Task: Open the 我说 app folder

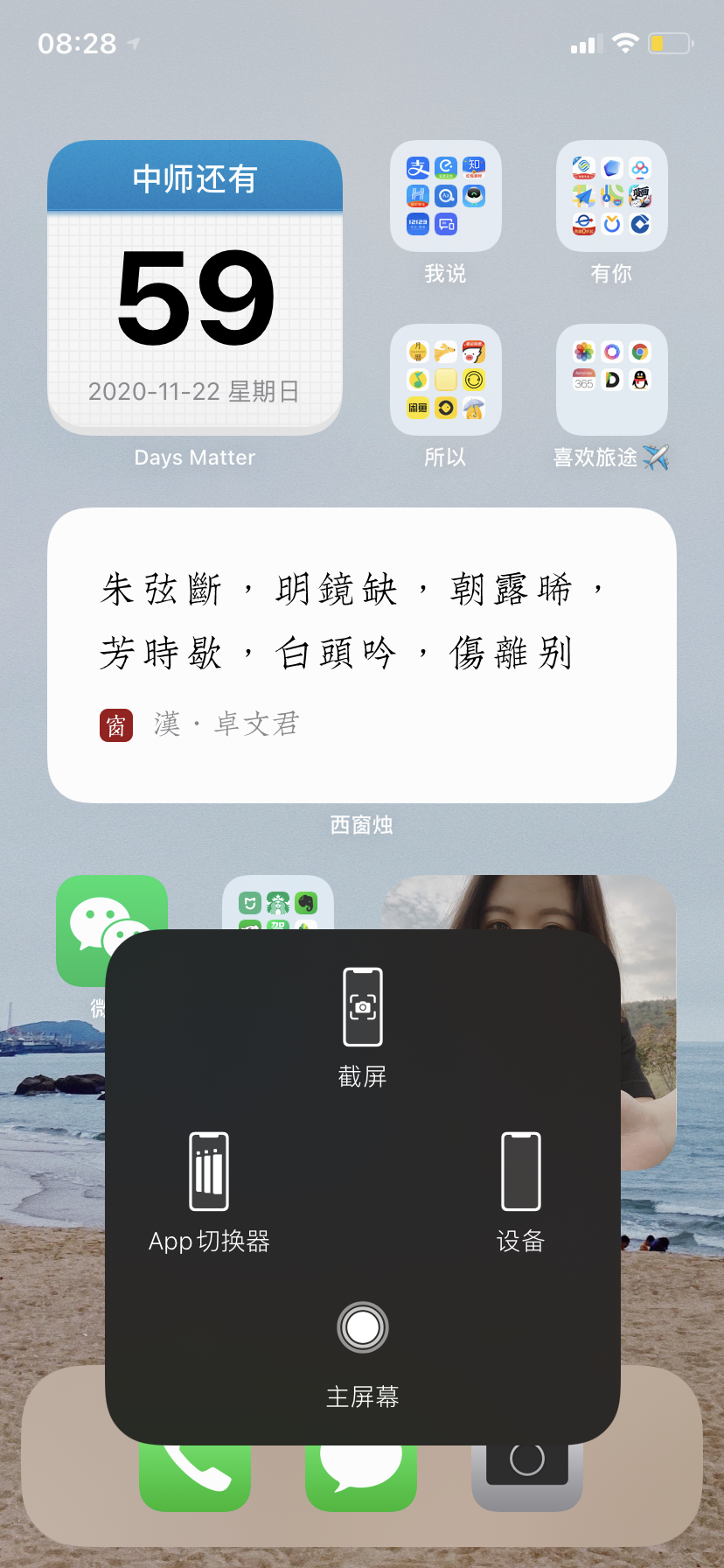Action: pos(446,197)
